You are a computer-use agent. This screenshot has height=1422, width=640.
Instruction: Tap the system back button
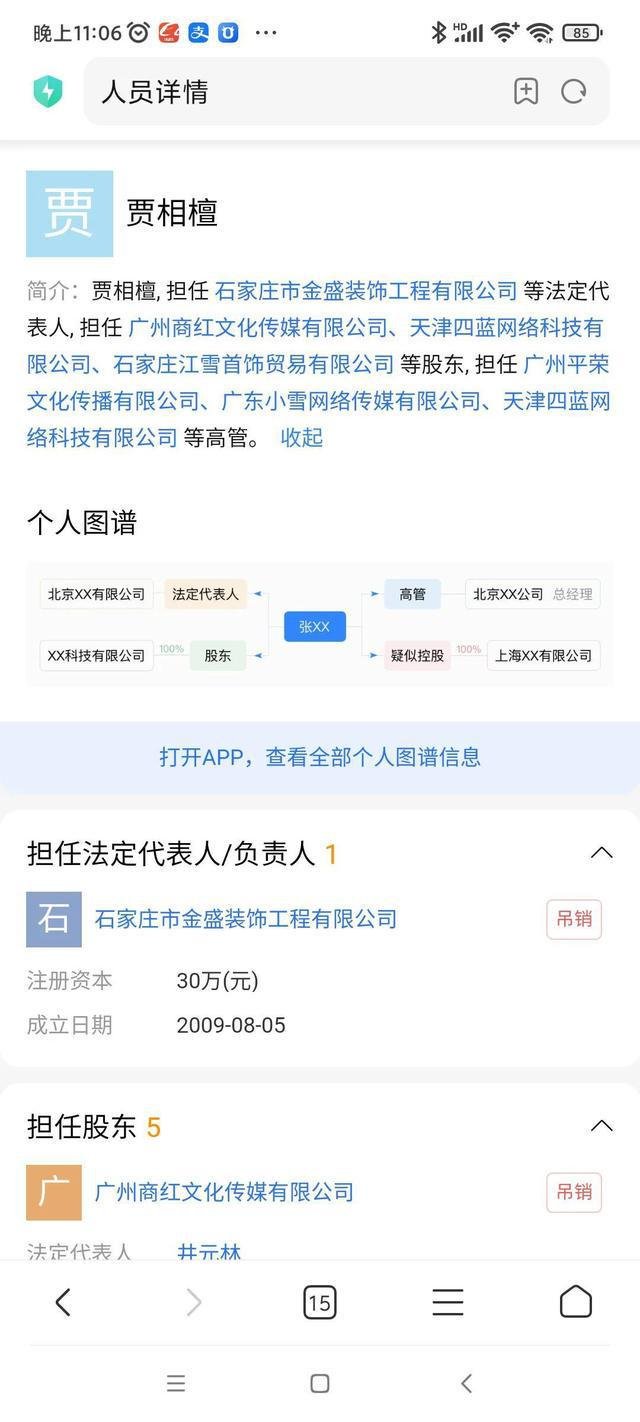[466, 1383]
